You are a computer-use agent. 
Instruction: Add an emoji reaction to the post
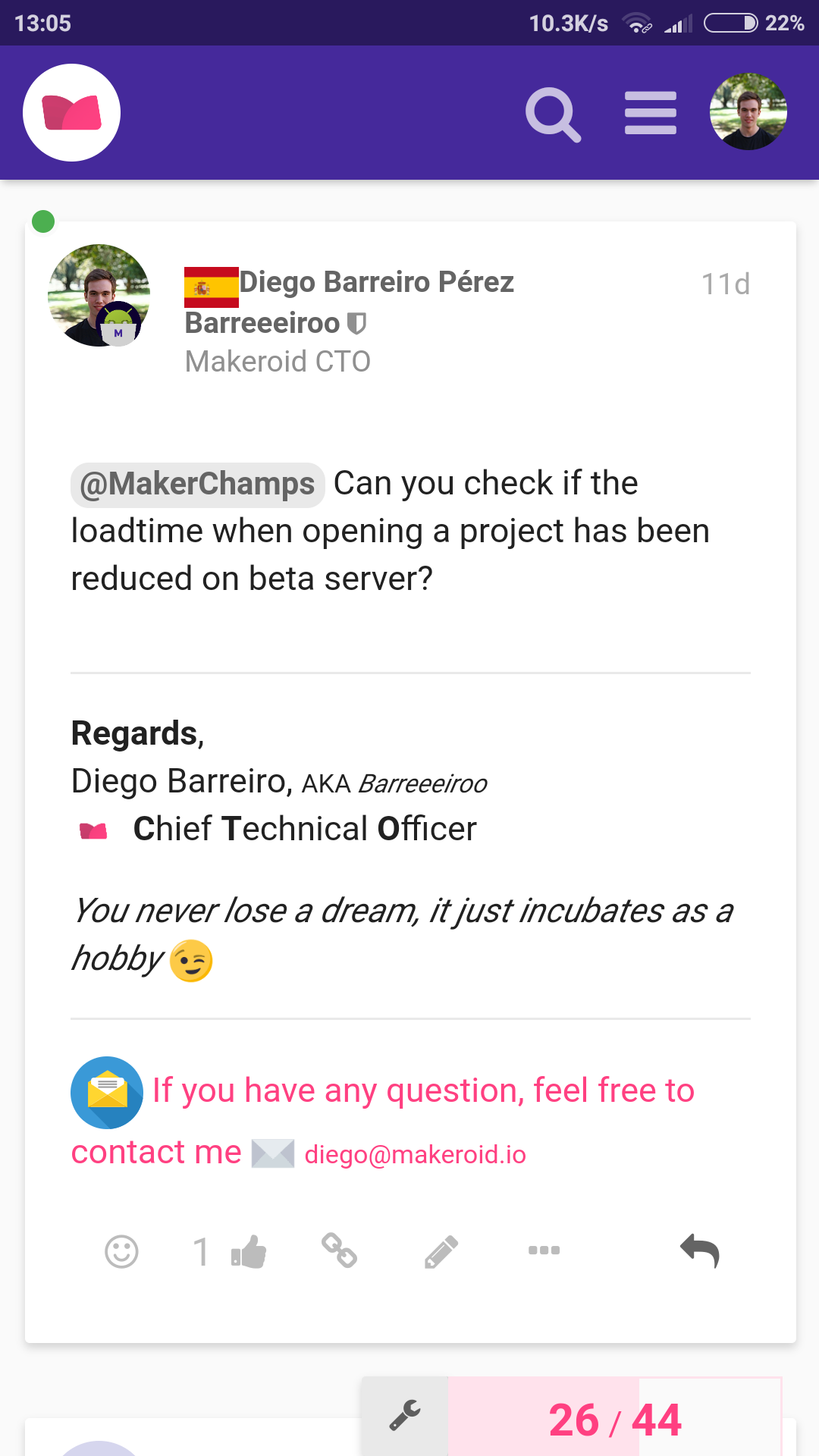click(x=121, y=1251)
